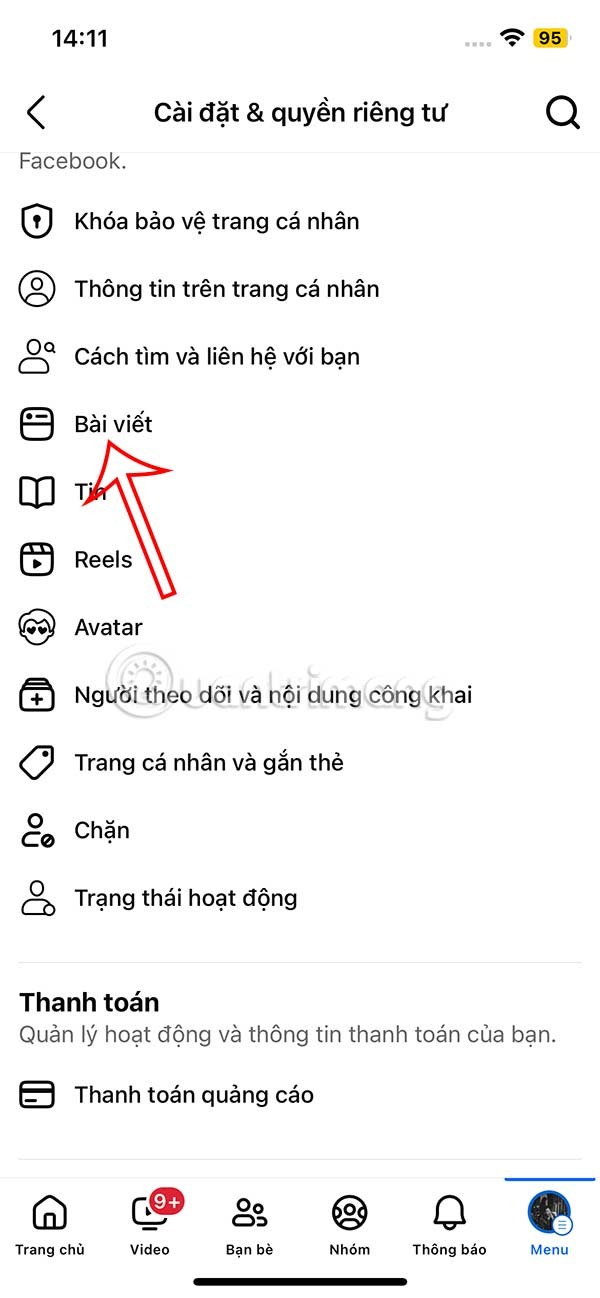
Task: Open the Chặn blocking settings
Action: pos(101,830)
